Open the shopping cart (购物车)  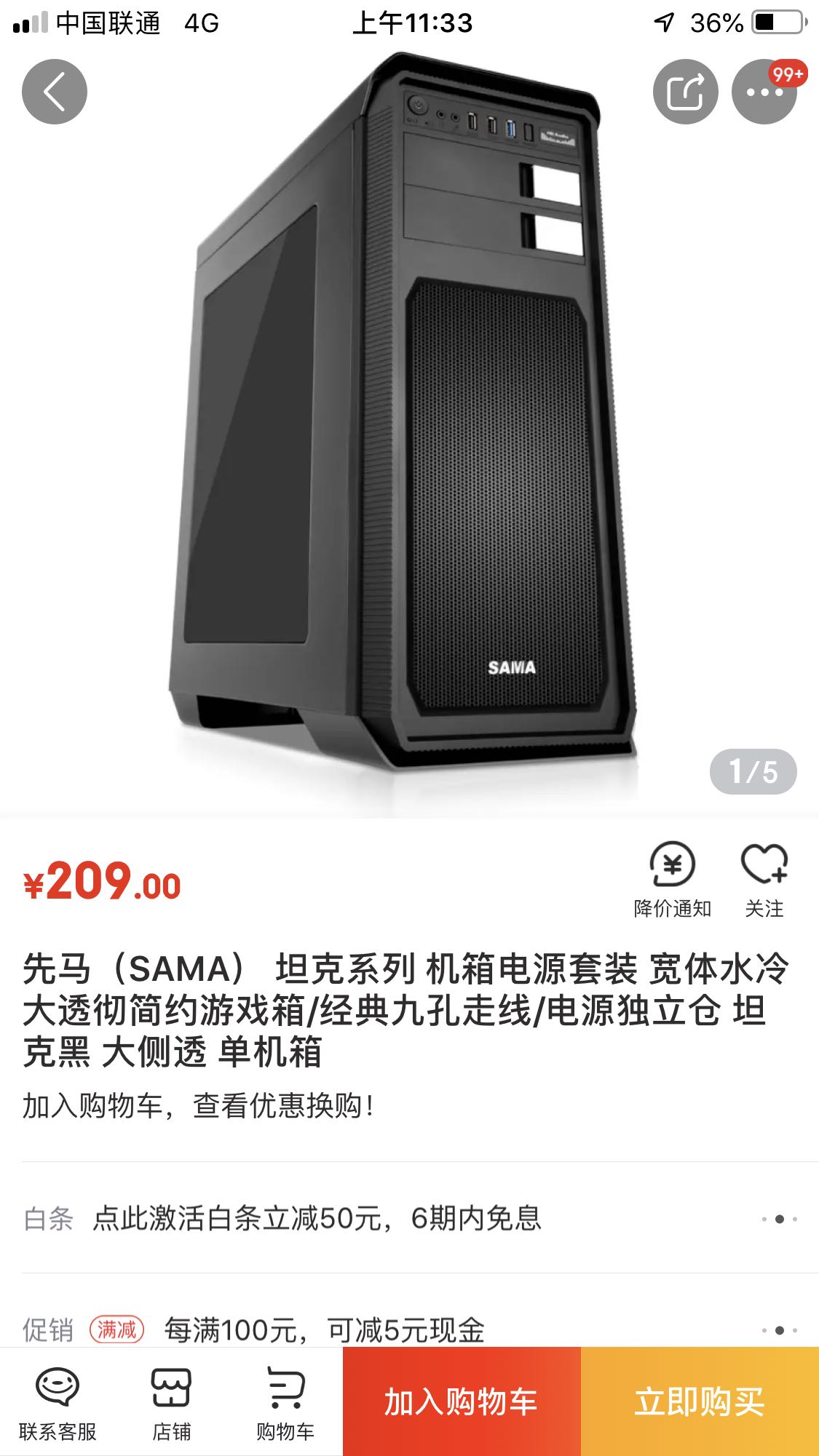click(x=285, y=1403)
